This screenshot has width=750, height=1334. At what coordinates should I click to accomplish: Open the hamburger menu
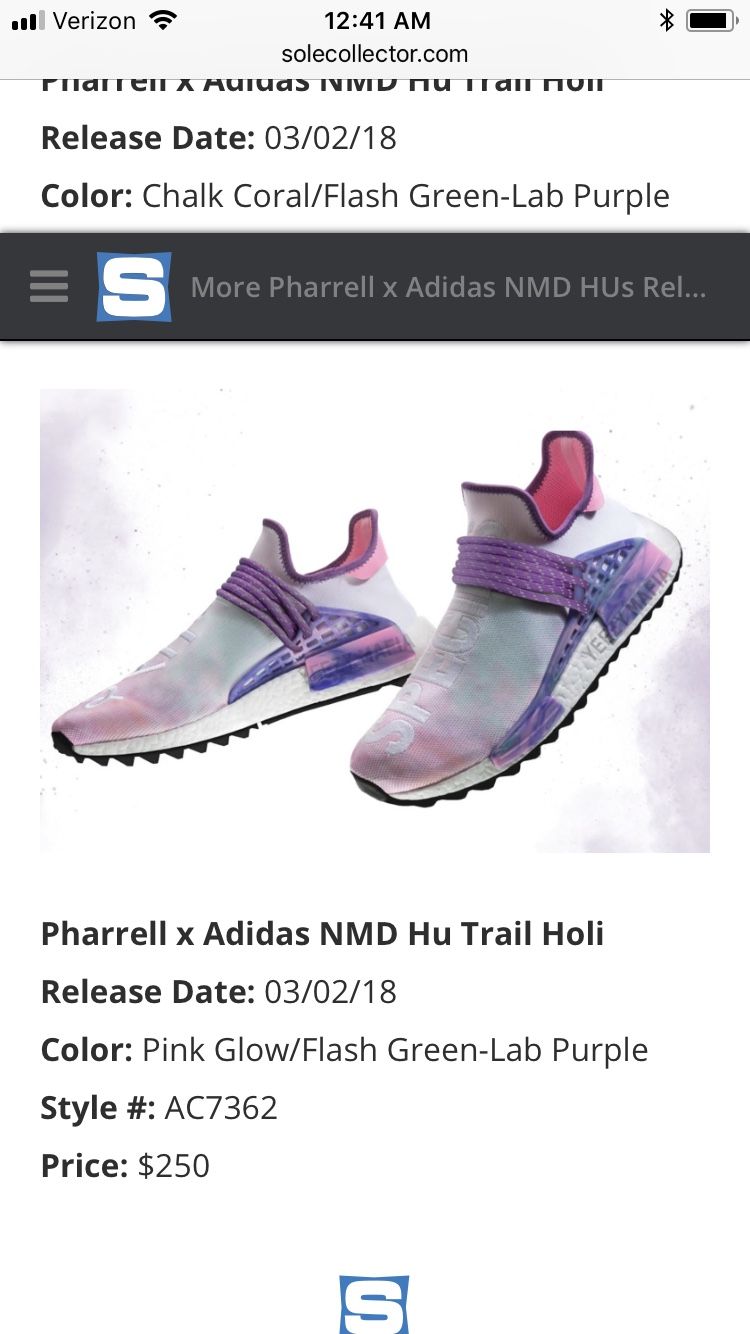[x=49, y=287]
